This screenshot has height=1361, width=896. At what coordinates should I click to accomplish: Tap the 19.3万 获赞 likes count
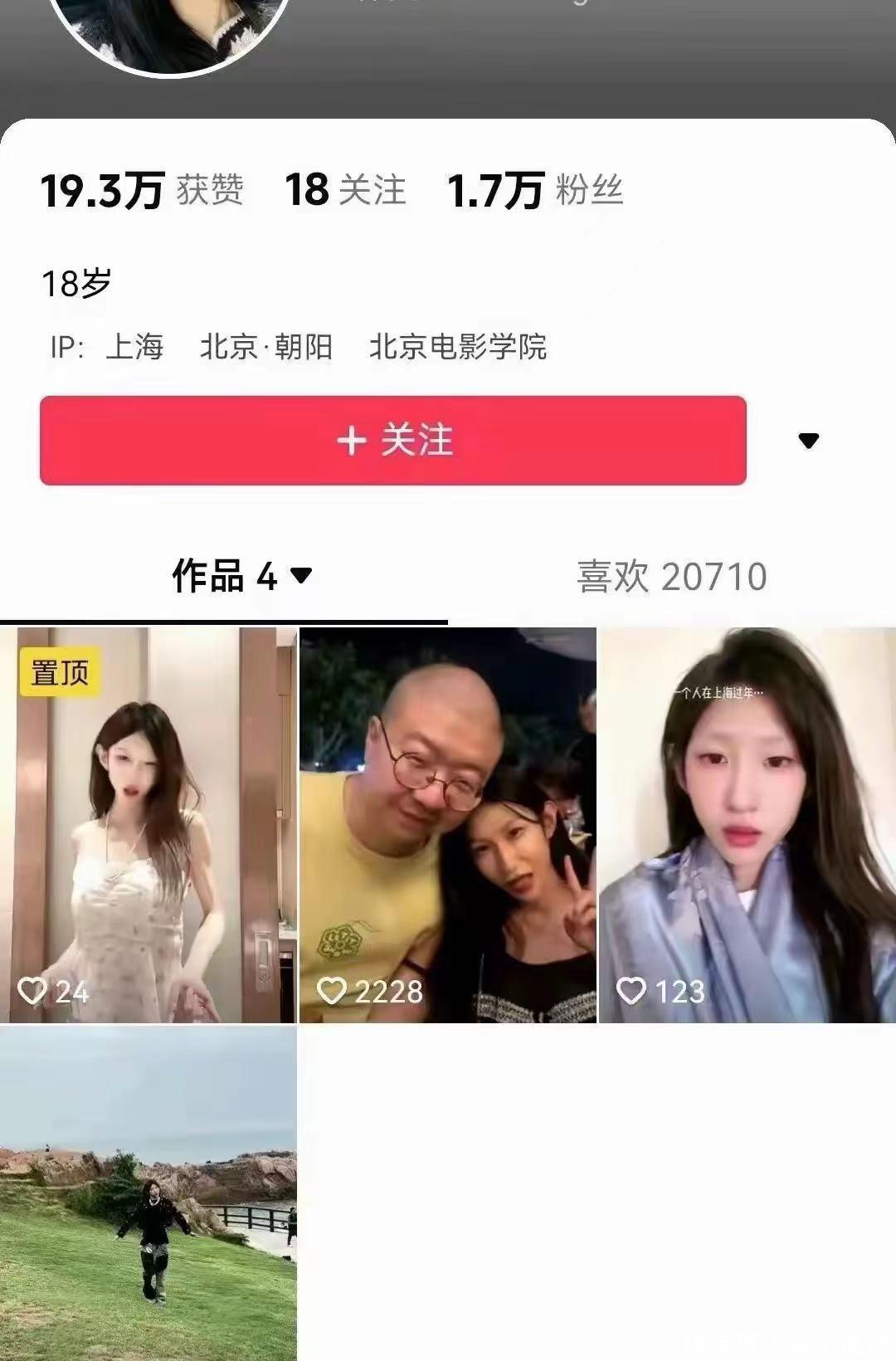tap(142, 190)
